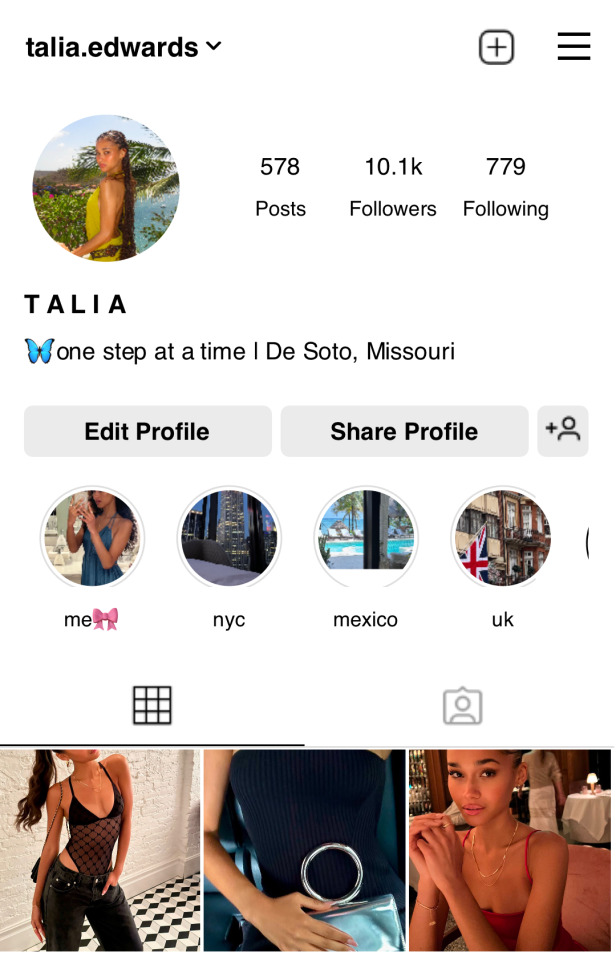View the 779 following list
Viewport: 616px width, 960px height.
[505, 186]
